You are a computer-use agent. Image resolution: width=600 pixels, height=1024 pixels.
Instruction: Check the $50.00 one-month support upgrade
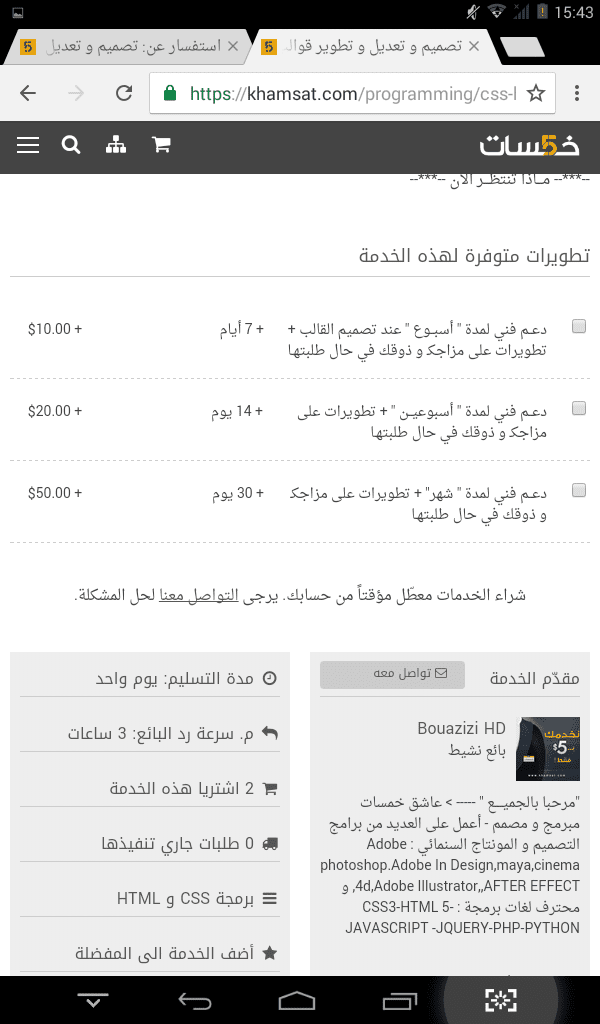(x=579, y=490)
